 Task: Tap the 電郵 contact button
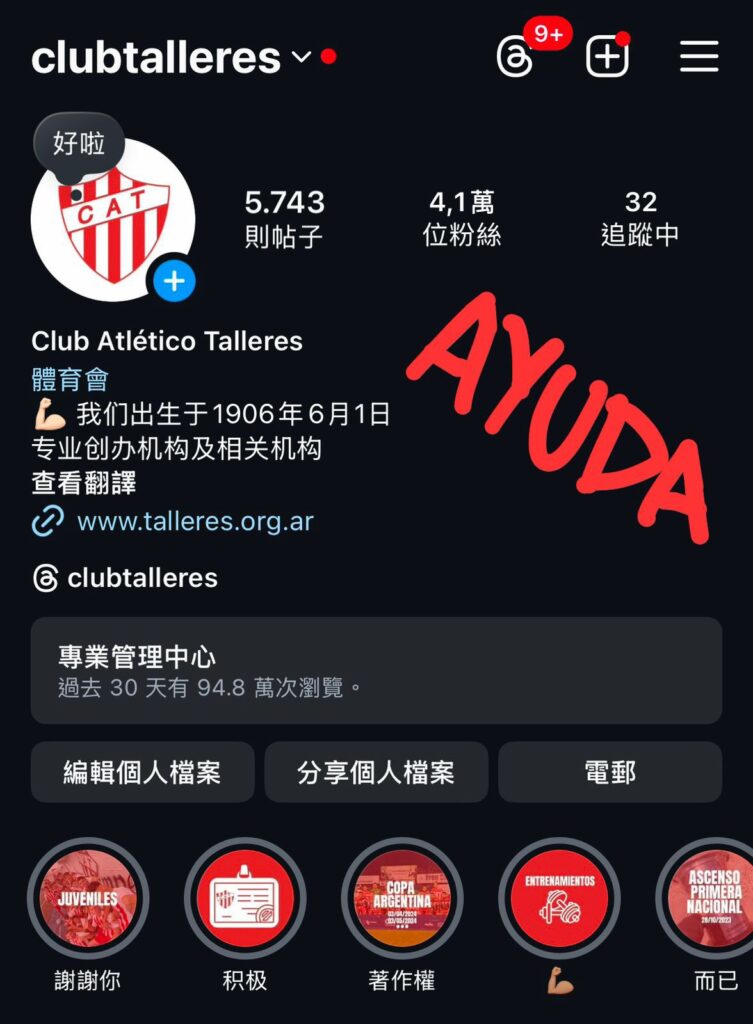coord(610,772)
